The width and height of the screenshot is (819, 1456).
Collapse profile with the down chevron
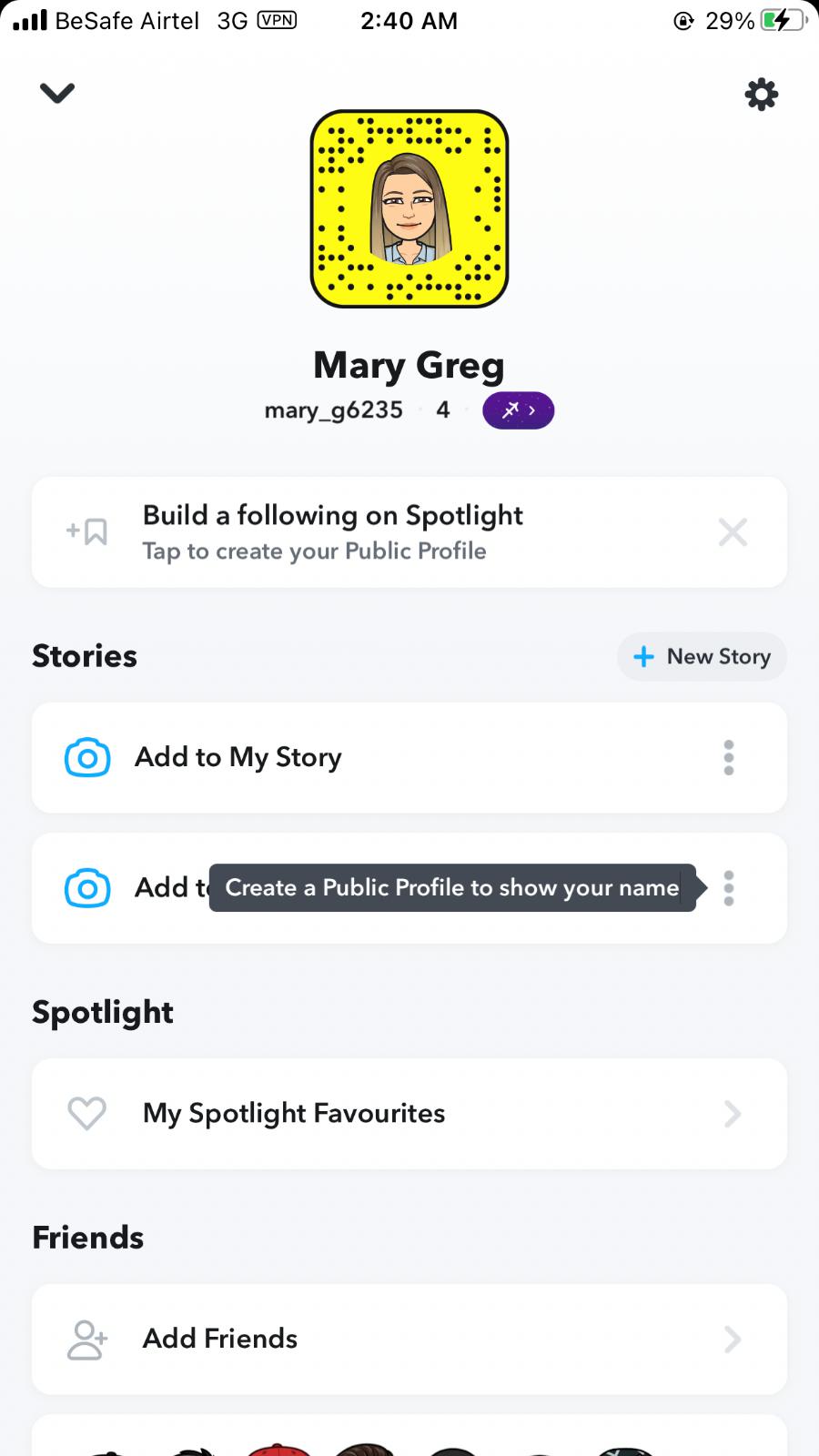click(57, 93)
